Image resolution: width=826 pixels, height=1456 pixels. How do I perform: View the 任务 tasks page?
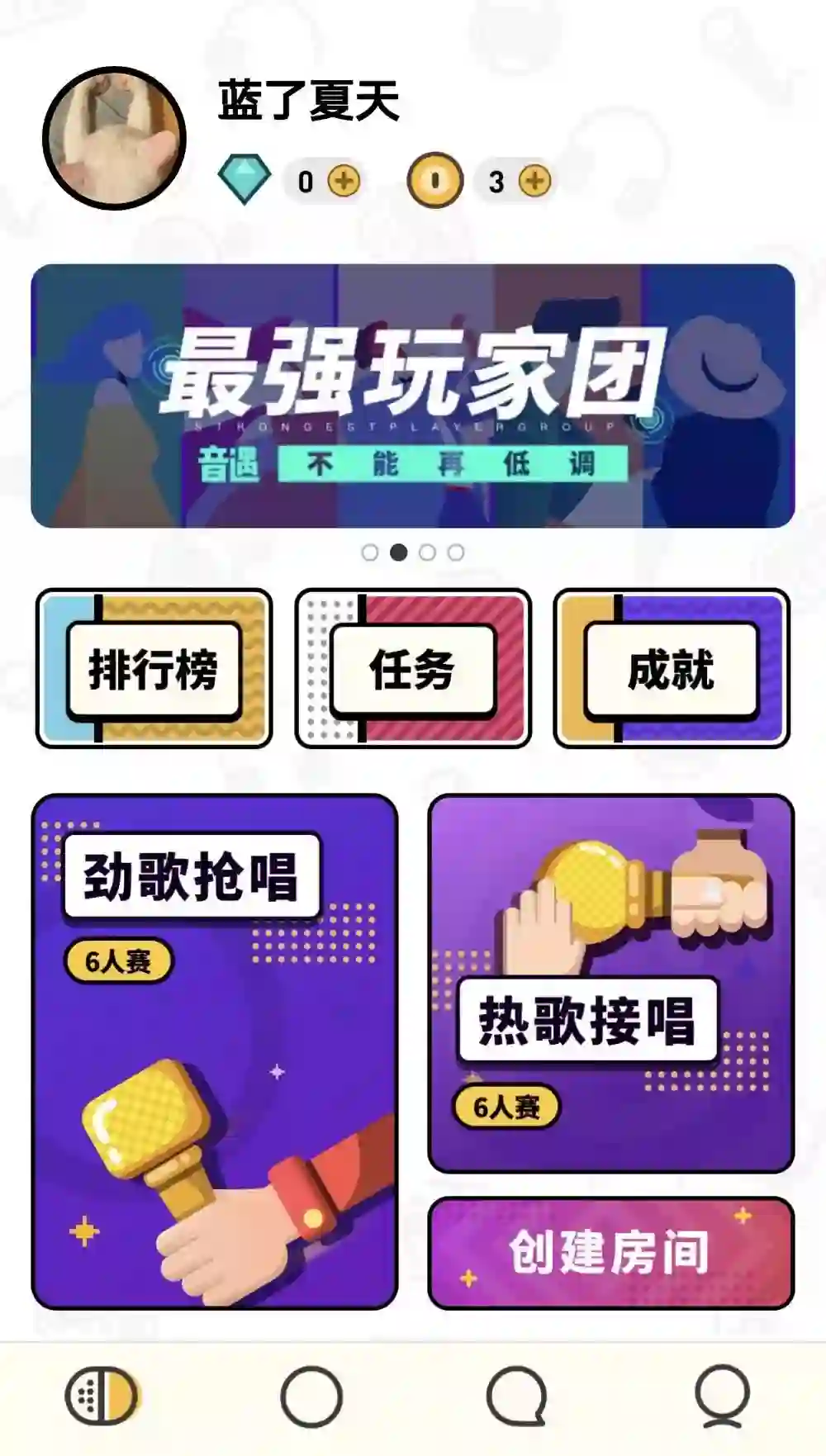point(413,668)
